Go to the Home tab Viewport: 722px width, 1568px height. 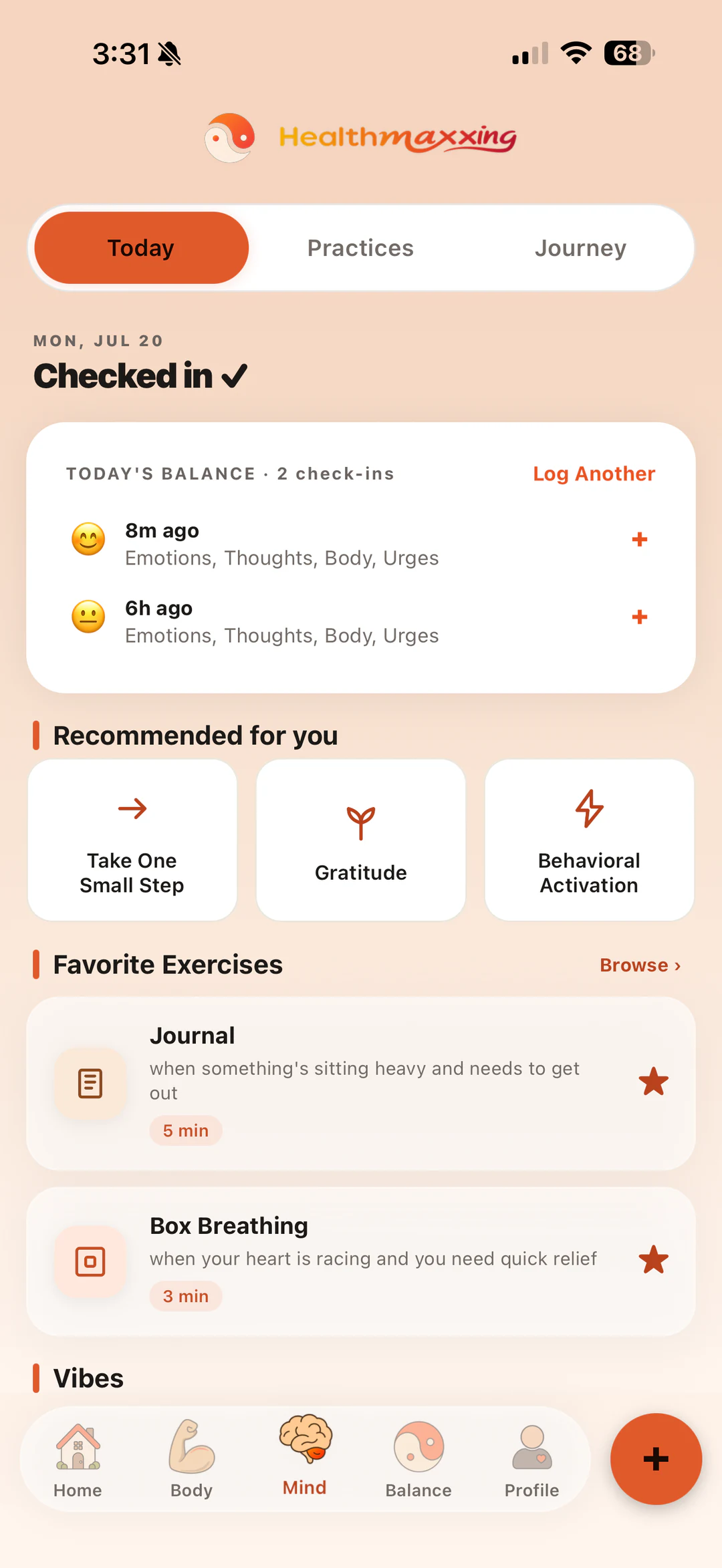pos(78,1459)
